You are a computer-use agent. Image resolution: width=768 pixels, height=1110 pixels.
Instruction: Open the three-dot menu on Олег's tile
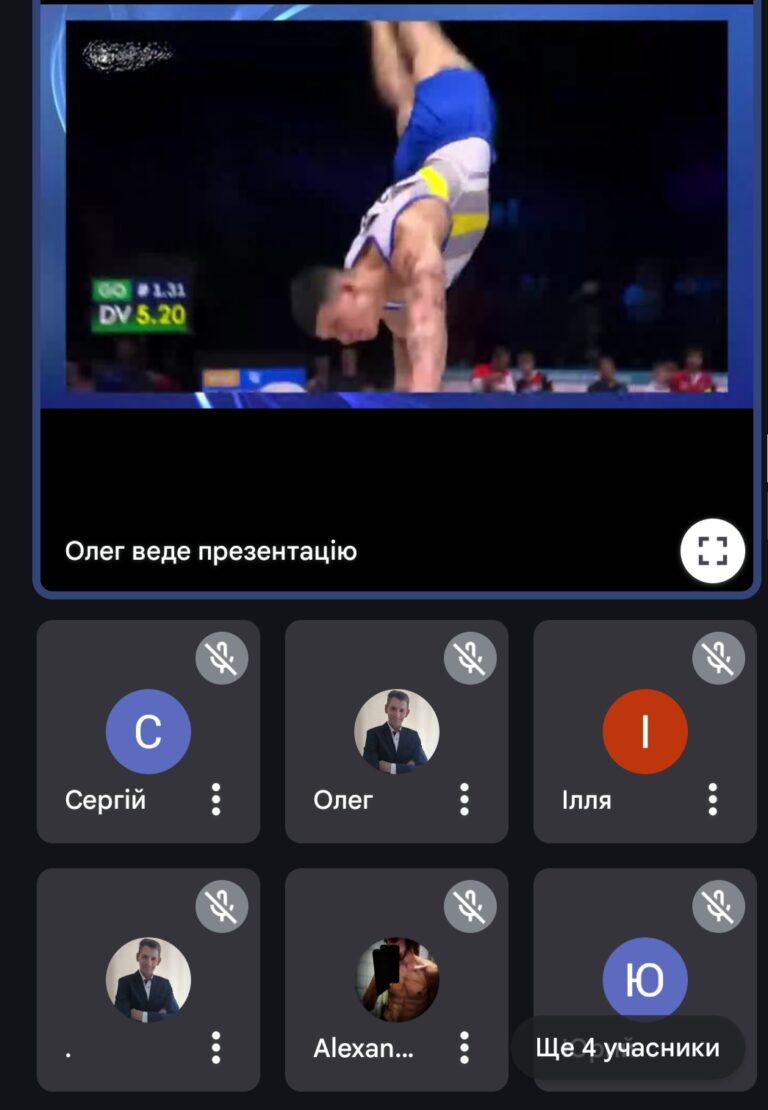point(464,799)
